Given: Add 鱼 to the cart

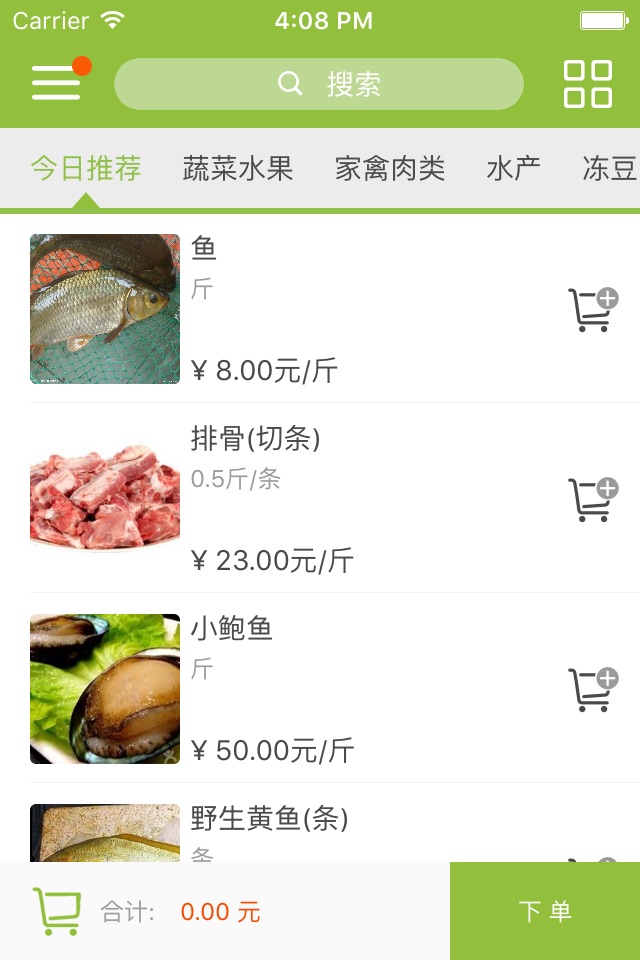Looking at the screenshot, I should [x=592, y=310].
